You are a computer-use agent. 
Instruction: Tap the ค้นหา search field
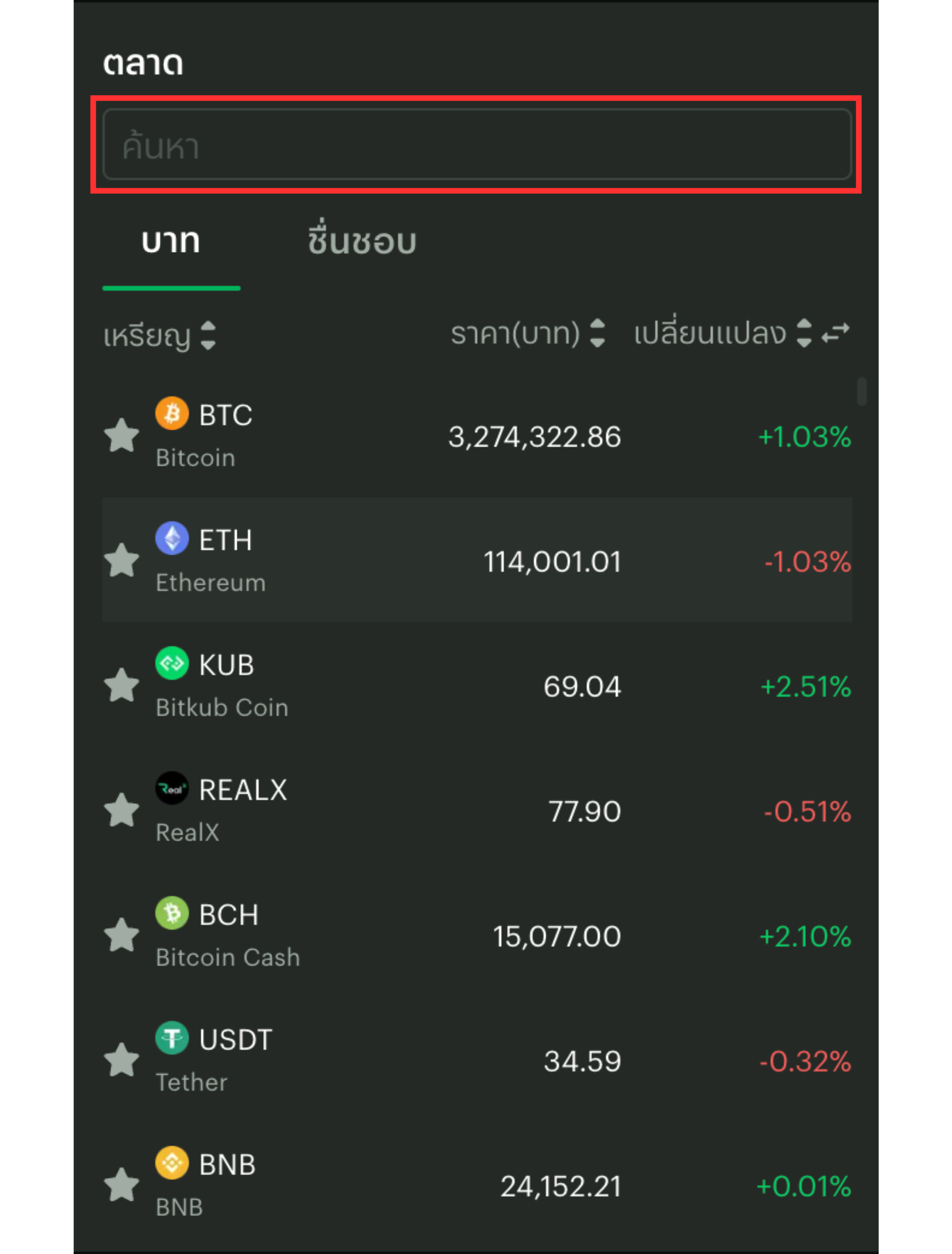[476, 145]
